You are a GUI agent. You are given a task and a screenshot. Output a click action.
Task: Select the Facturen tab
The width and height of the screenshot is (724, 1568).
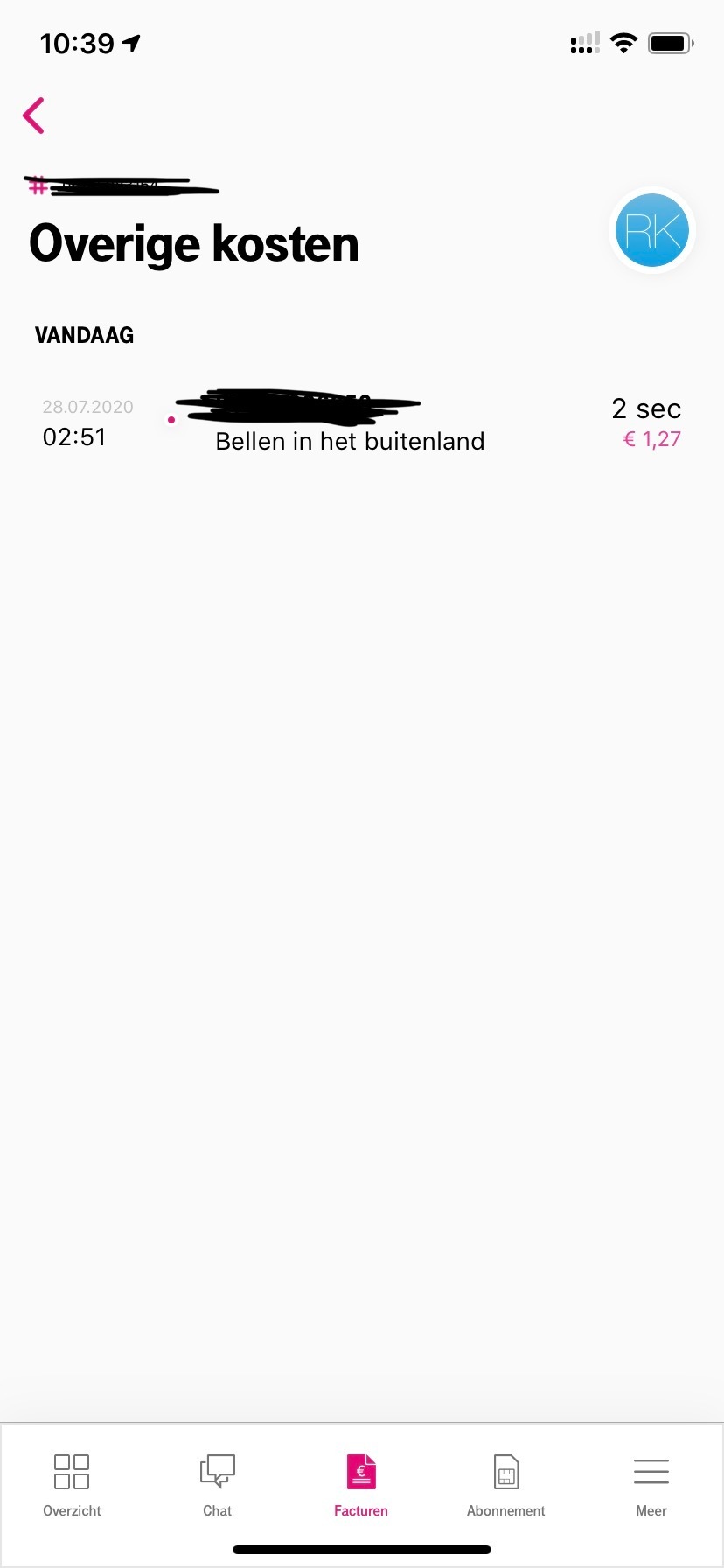[x=361, y=1486]
